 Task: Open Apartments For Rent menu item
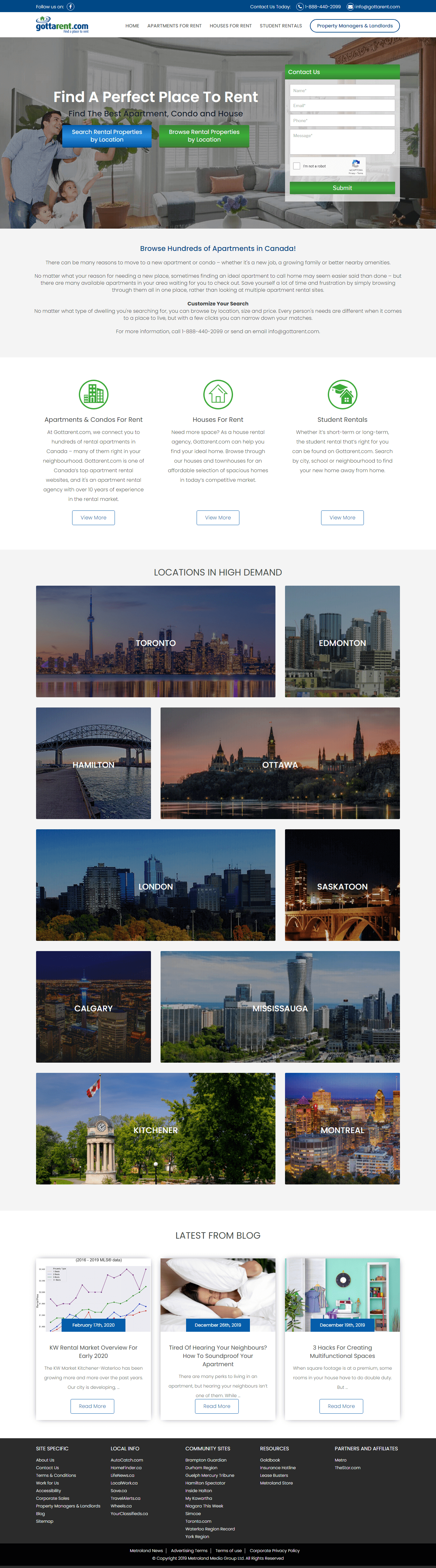pos(174,26)
